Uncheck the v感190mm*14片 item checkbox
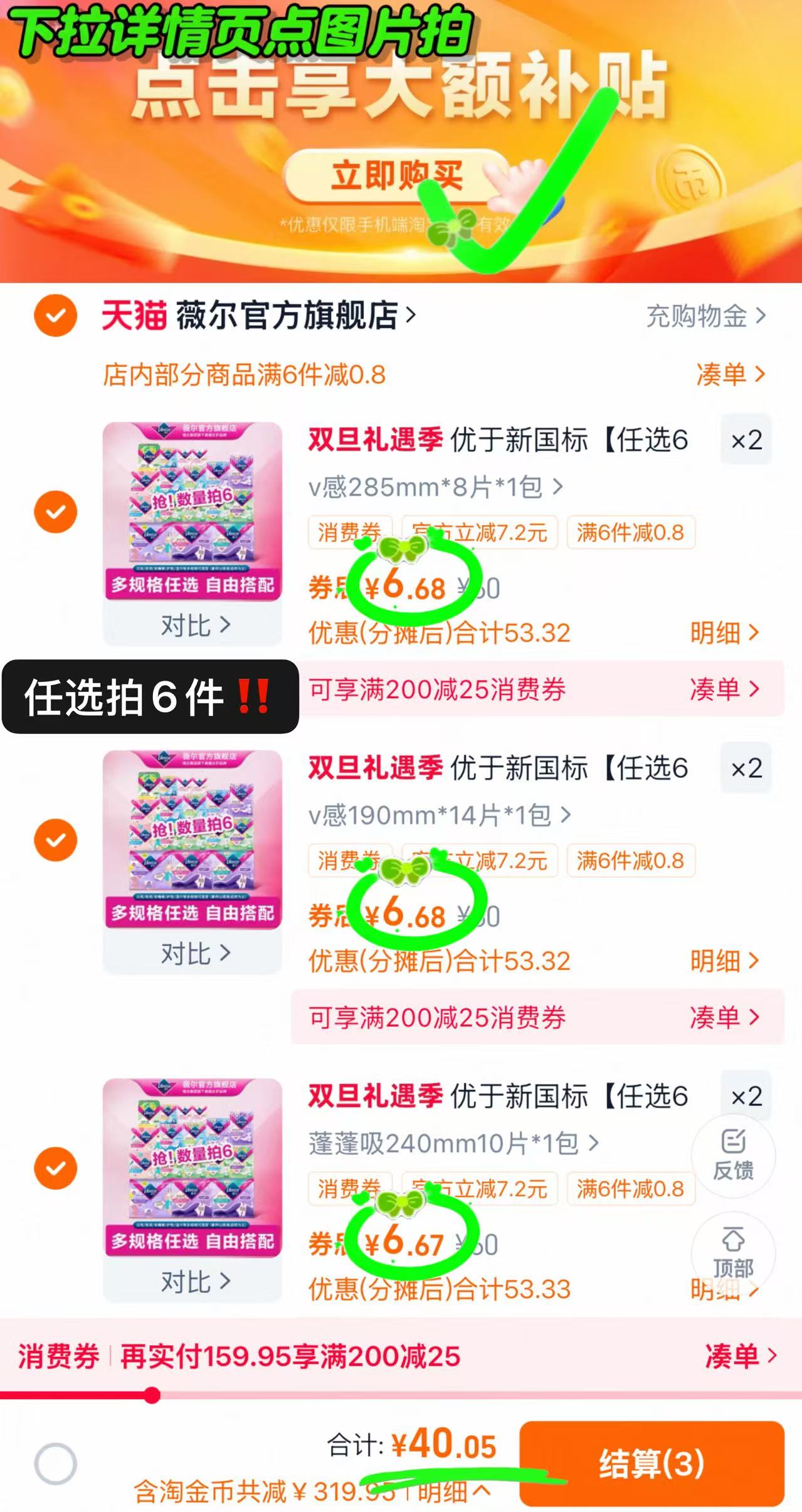802x1512 pixels. 55,839
